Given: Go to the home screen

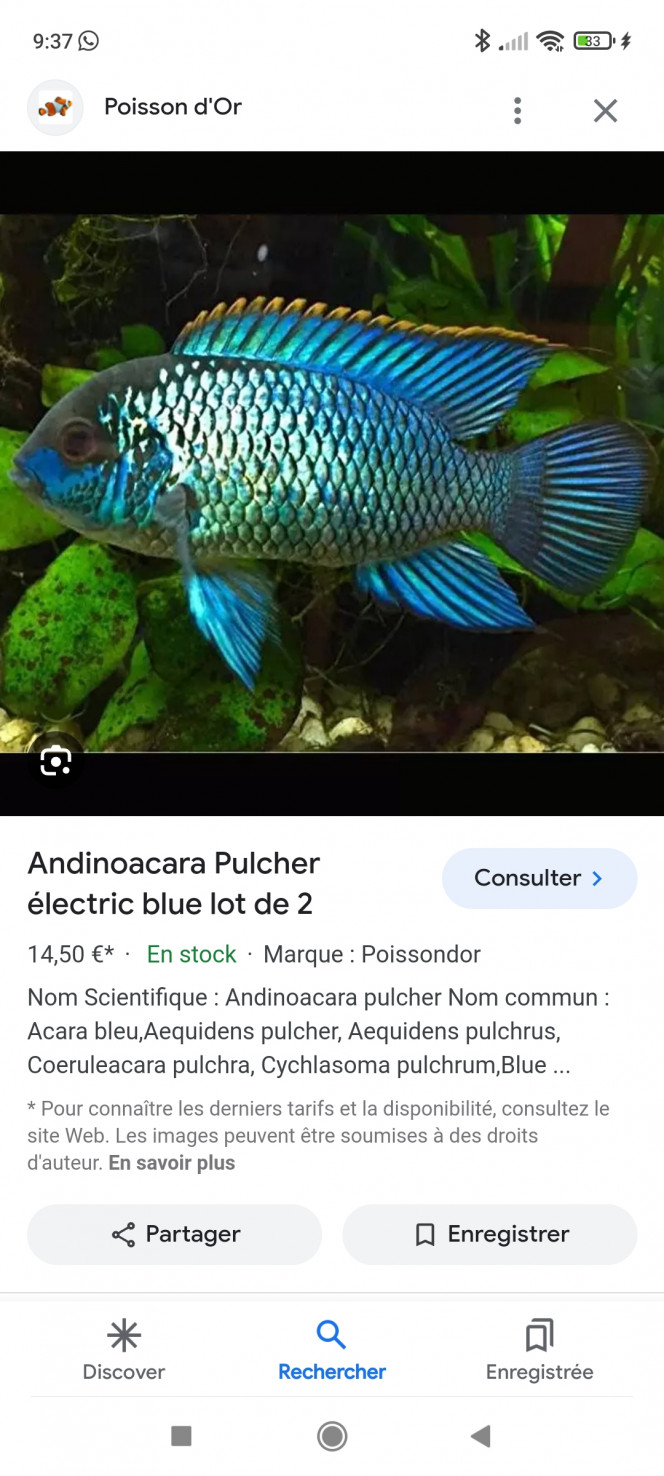Looking at the screenshot, I should click(332, 1436).
